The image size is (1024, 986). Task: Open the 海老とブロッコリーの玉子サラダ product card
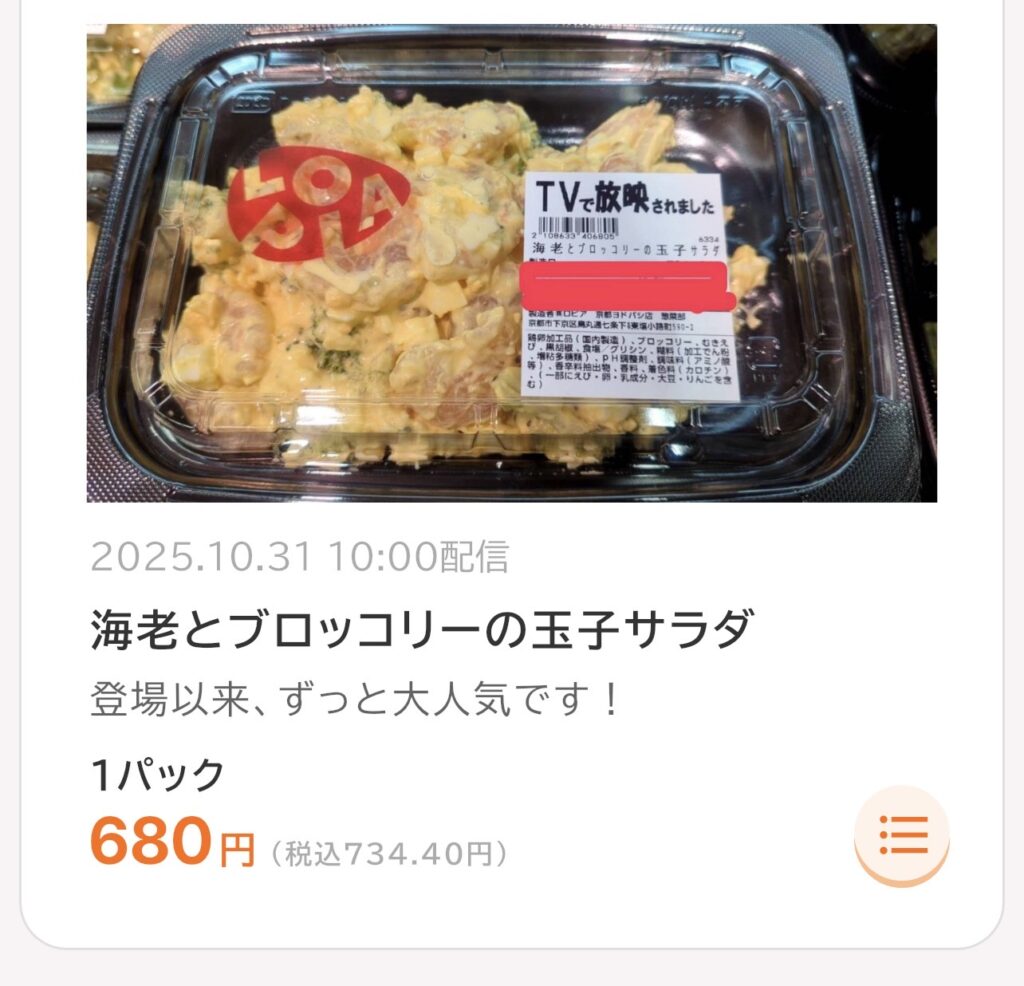click(420, 630)
